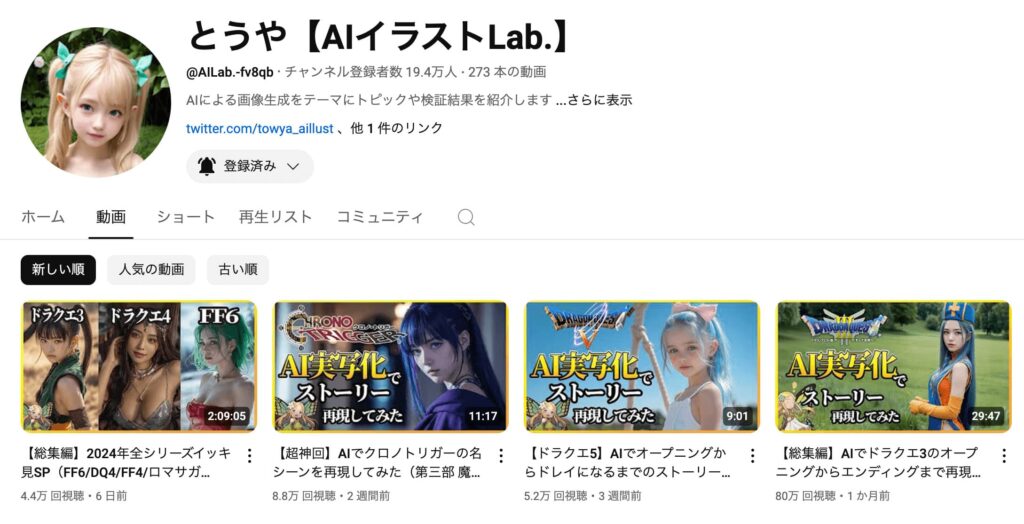Open options menu for ドラクエ3 総集編 video
This screenshot has width=1024, height=524.
point(1003,456)
